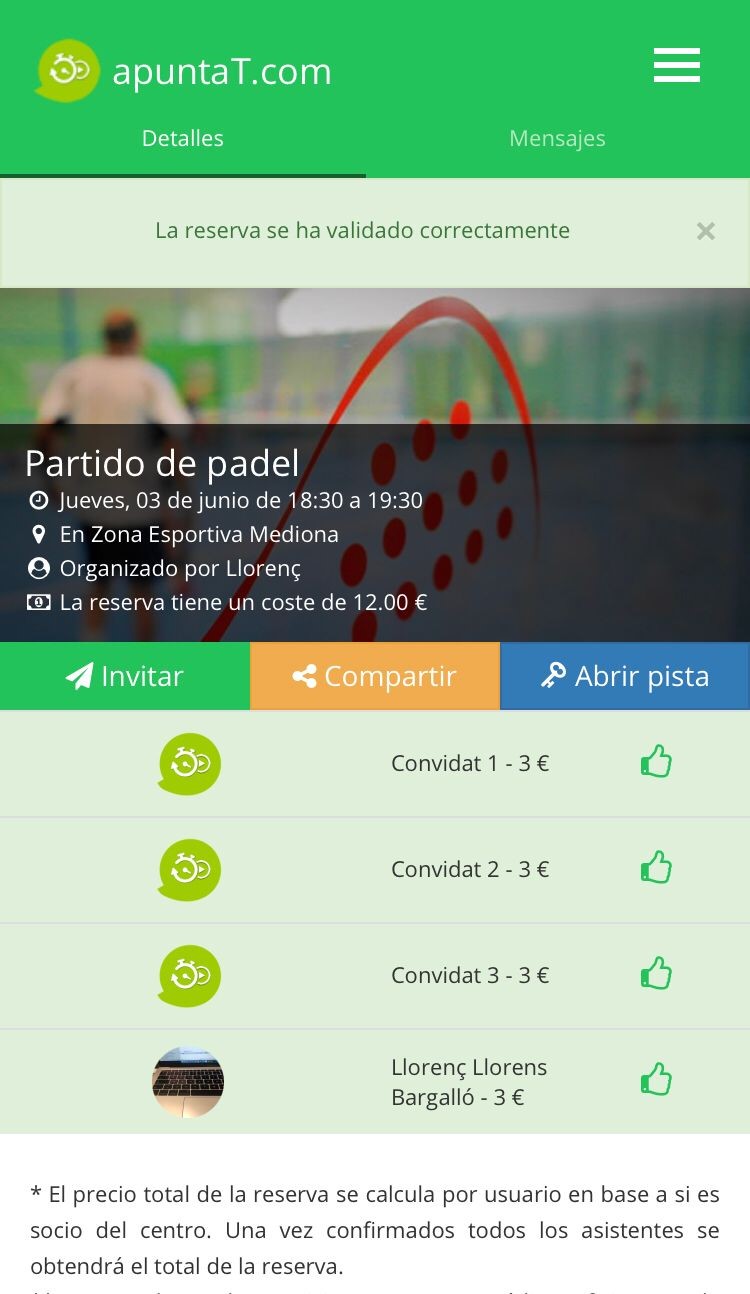This screenshot has width=750, height=1294.
Task: Tap Abrir pista to unlock the court
Action: (x=625, y=676)
